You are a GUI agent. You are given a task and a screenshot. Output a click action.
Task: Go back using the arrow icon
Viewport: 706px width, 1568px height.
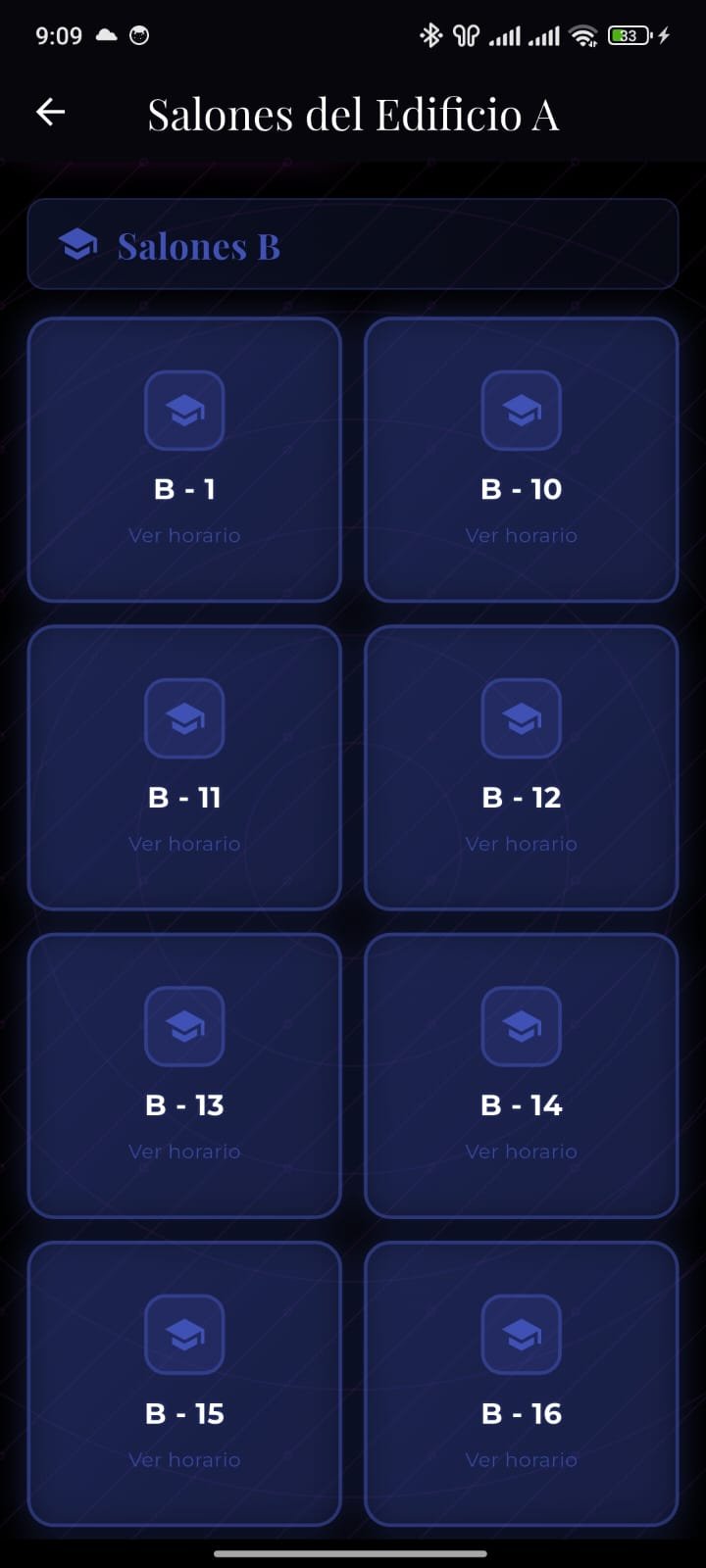point(51,113)
